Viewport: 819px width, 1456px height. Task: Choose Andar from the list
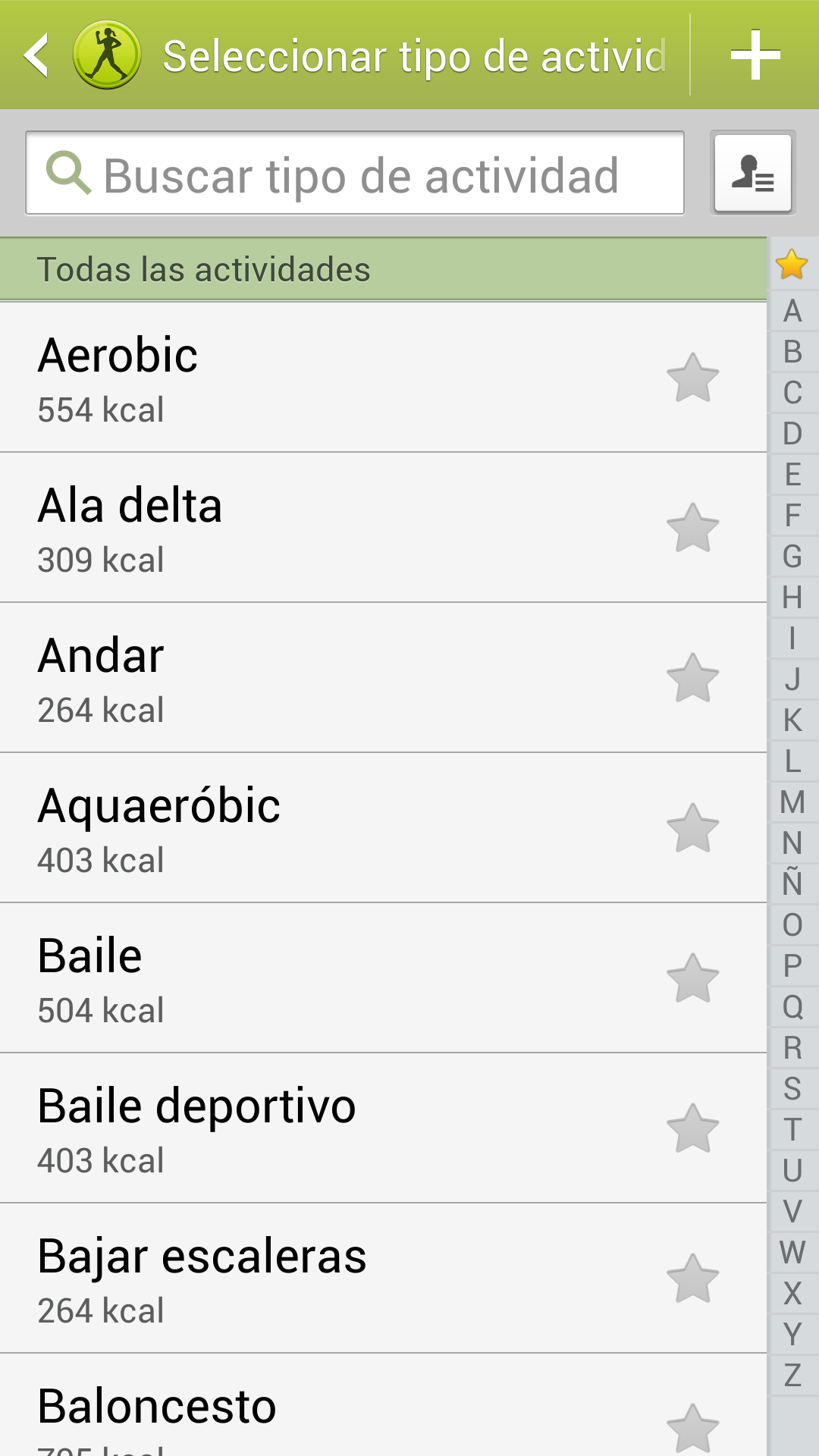point(303,677)
